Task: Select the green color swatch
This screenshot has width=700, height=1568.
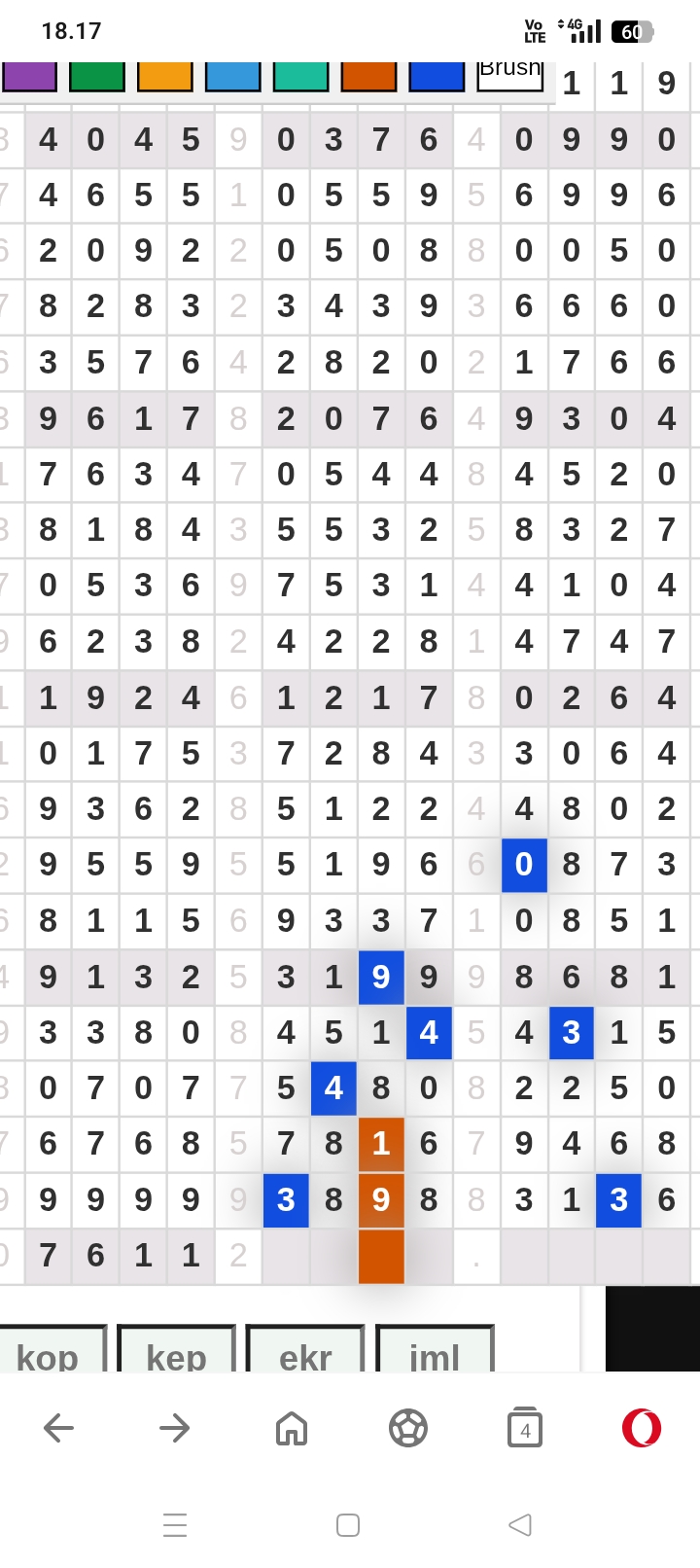Action: pyautogui.click(x=97, y=76)
